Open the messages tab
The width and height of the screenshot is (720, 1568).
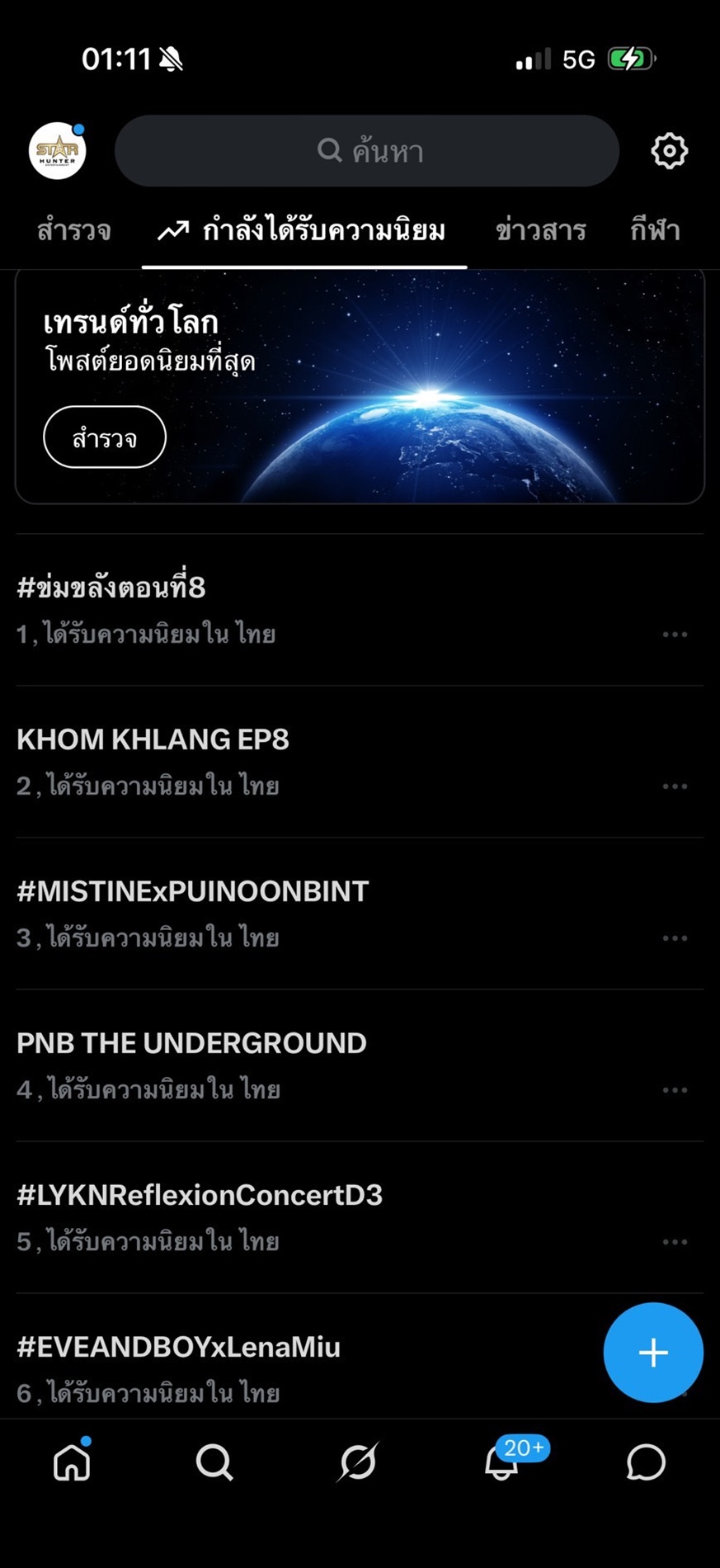(646, 1462)
